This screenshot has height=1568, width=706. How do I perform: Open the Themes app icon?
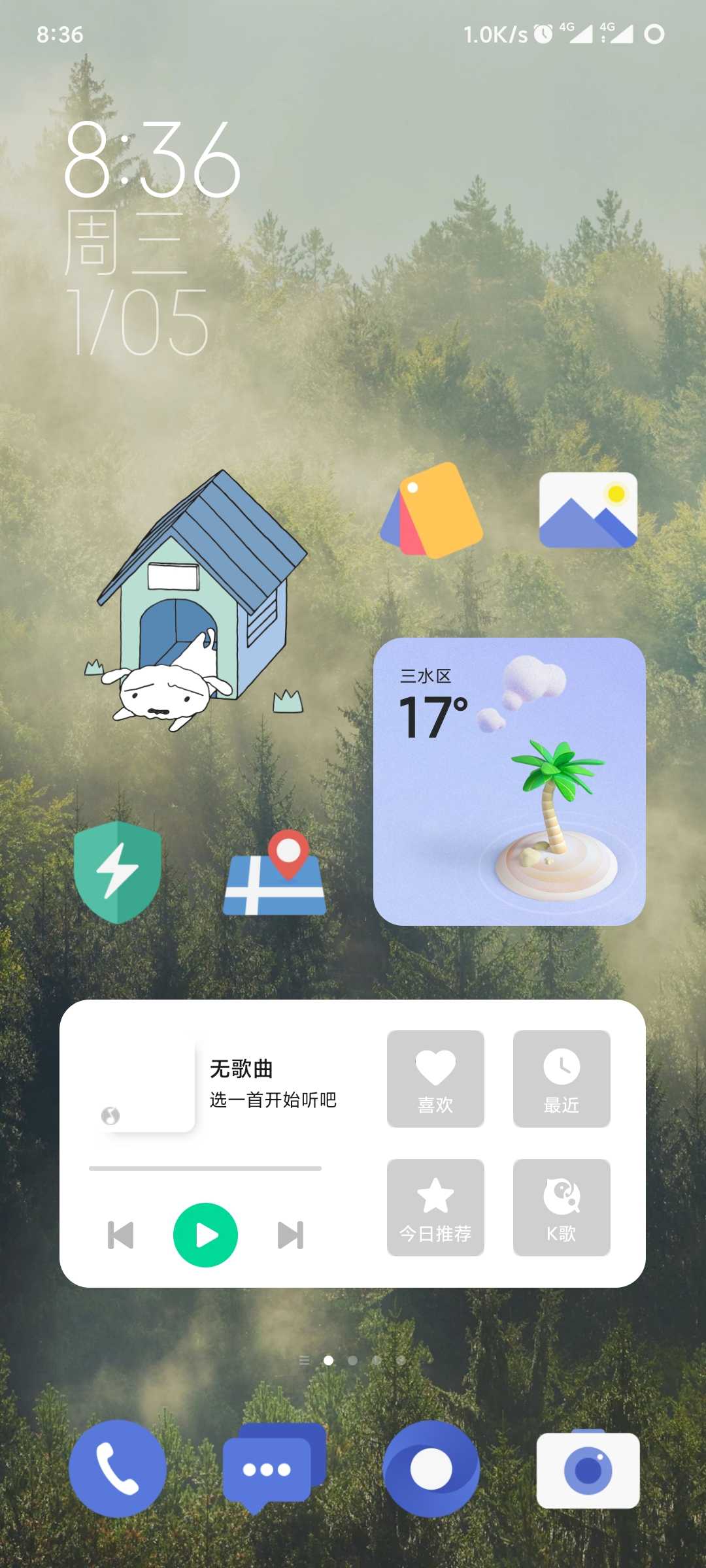click(431, 510)
